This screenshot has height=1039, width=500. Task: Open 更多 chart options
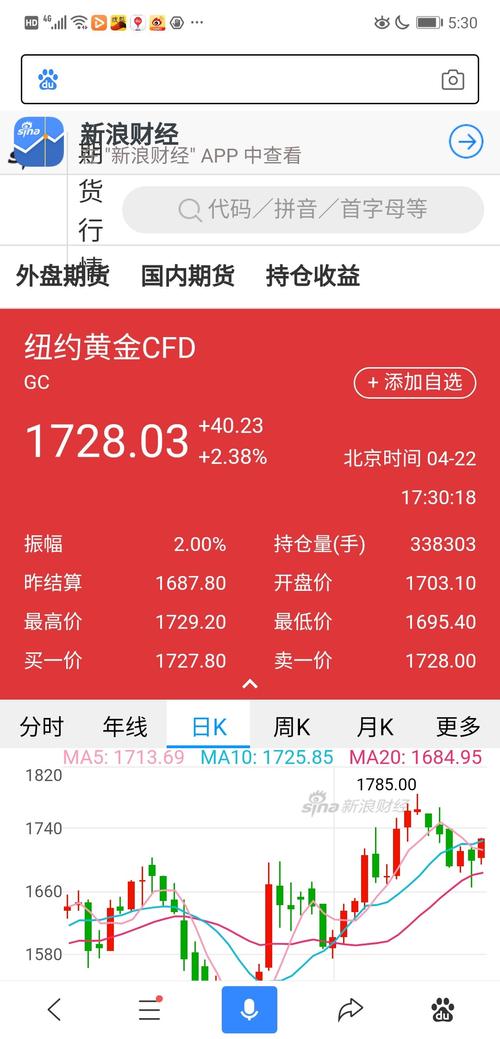pos(458,727)
